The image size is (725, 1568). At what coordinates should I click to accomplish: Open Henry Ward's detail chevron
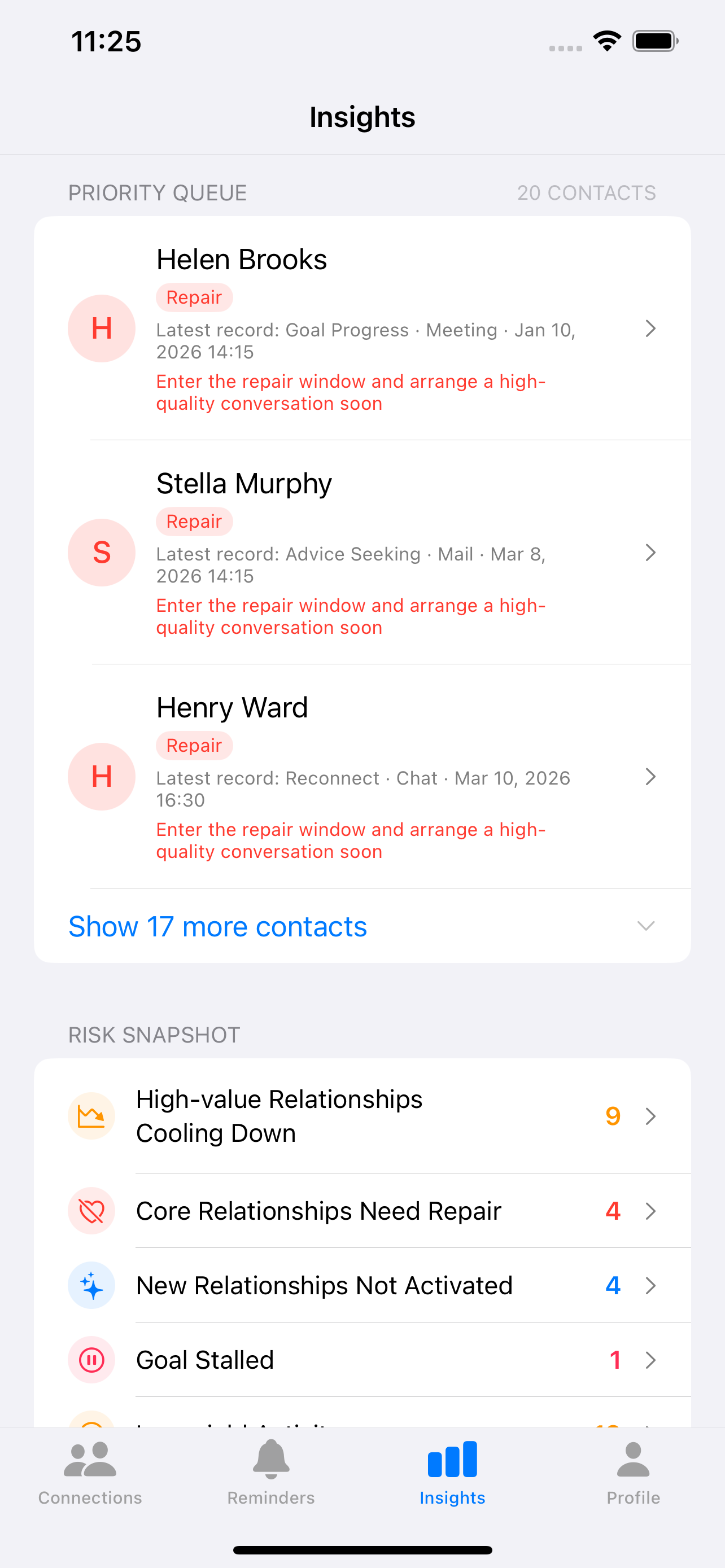click(x=650, y=777)
